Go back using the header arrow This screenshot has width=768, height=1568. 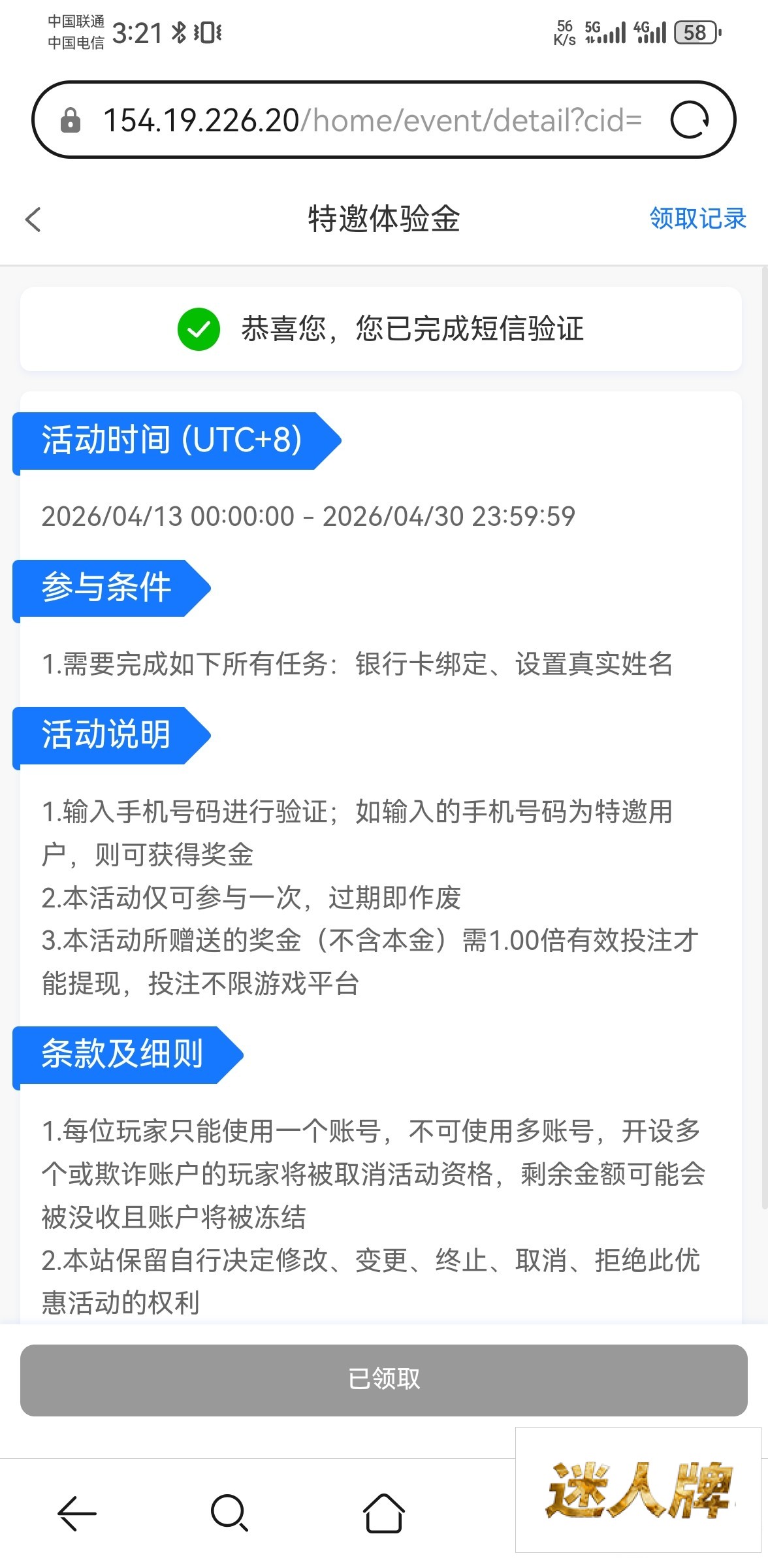coord(33,220)
